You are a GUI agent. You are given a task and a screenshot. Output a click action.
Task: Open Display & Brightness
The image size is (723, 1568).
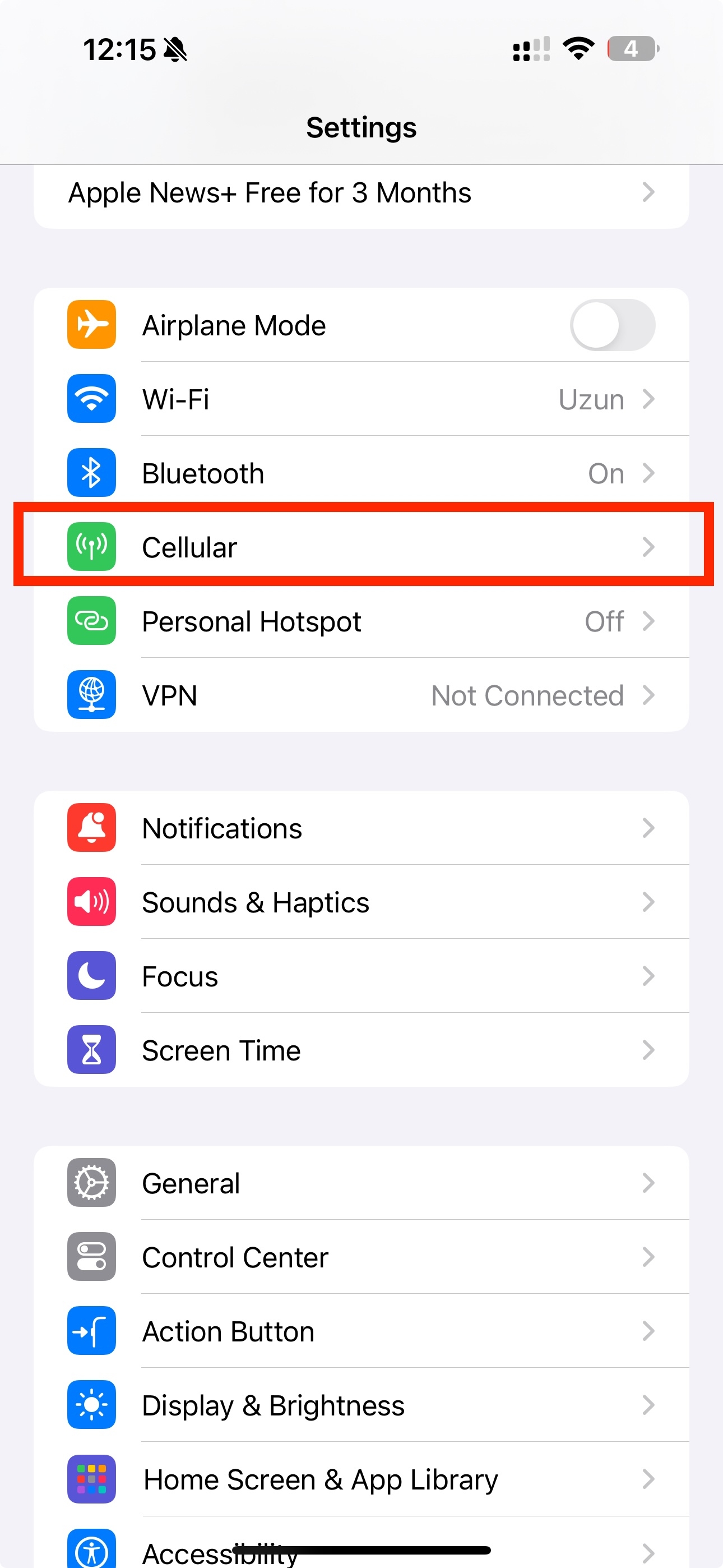point(360,1405)
